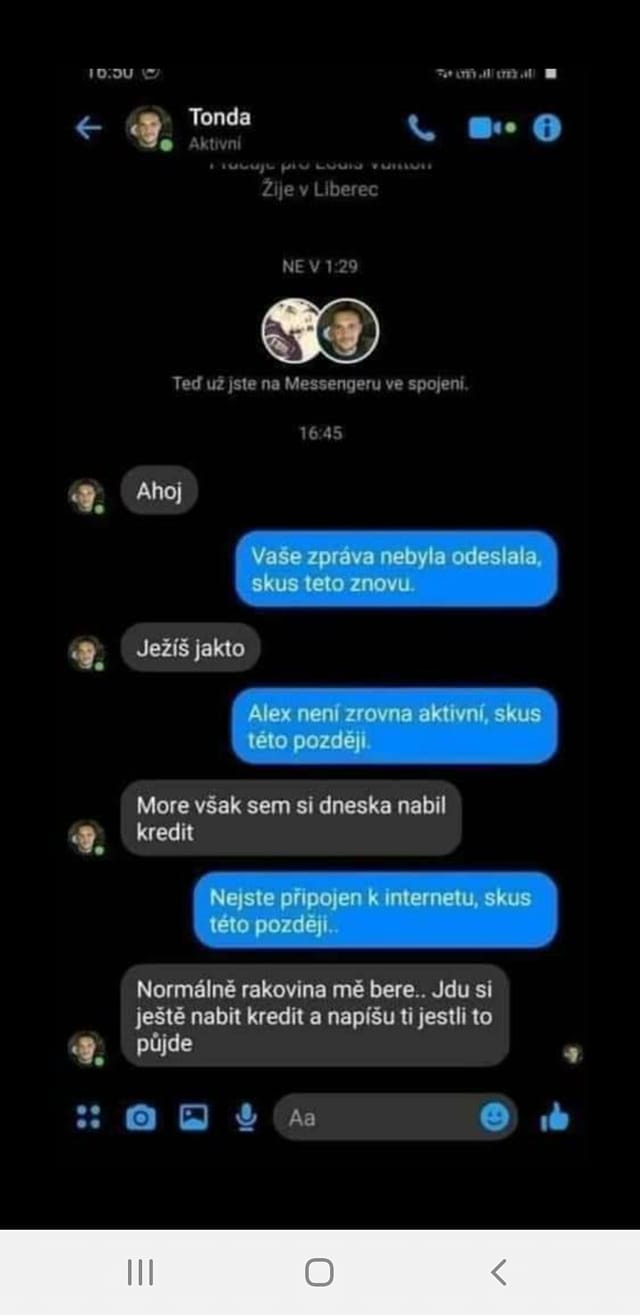Screen dimensions: 640x1315
Task: Go back from the chat with Tonda
Action: click(x=89, y=128)
